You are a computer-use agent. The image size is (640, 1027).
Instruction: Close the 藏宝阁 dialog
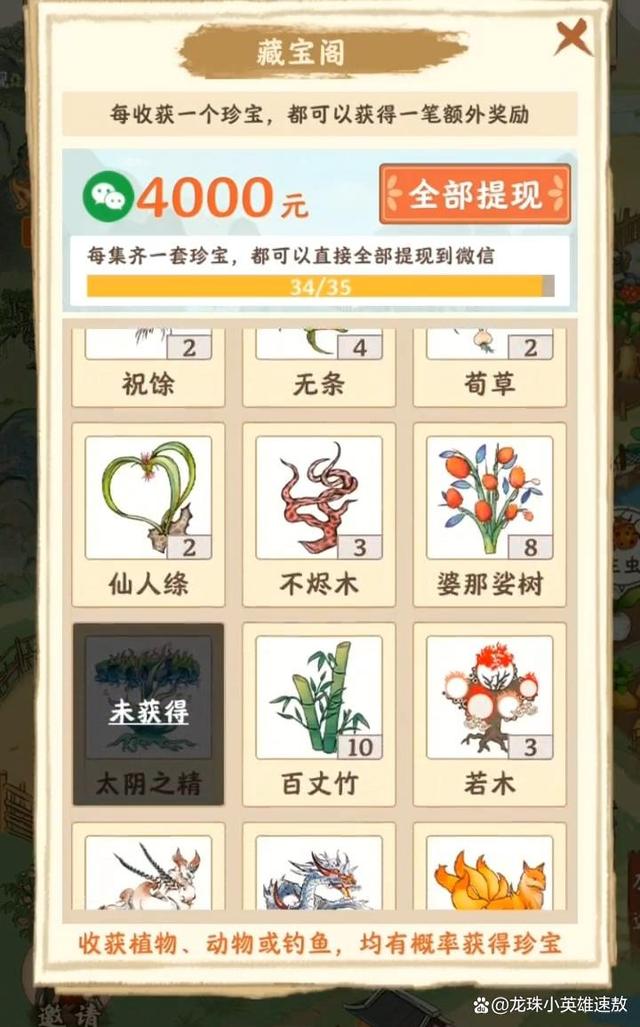pos(572,37)
